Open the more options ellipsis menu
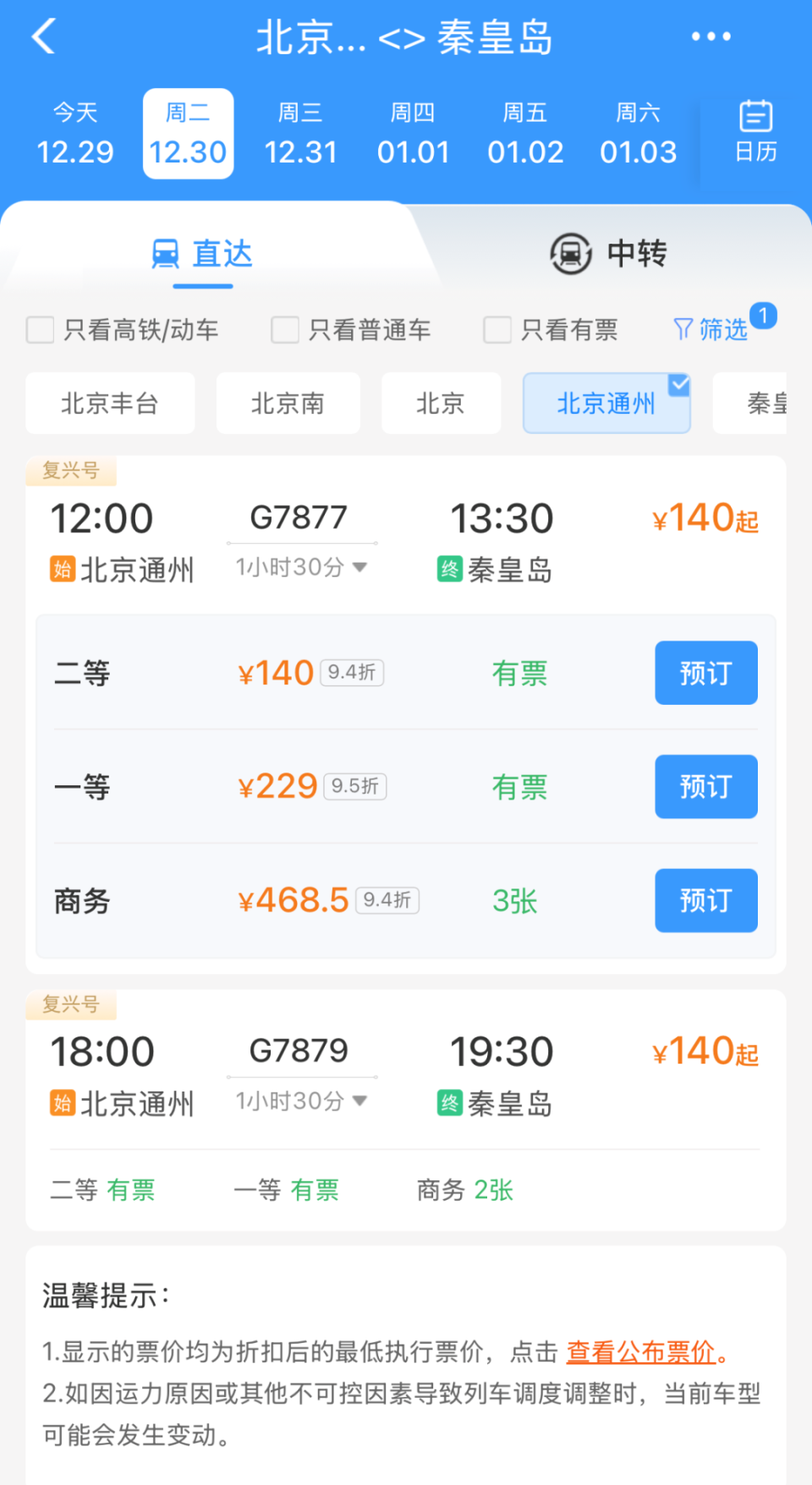The height and width of the screenshot is (1485, 812). click(x=710, y=36)
